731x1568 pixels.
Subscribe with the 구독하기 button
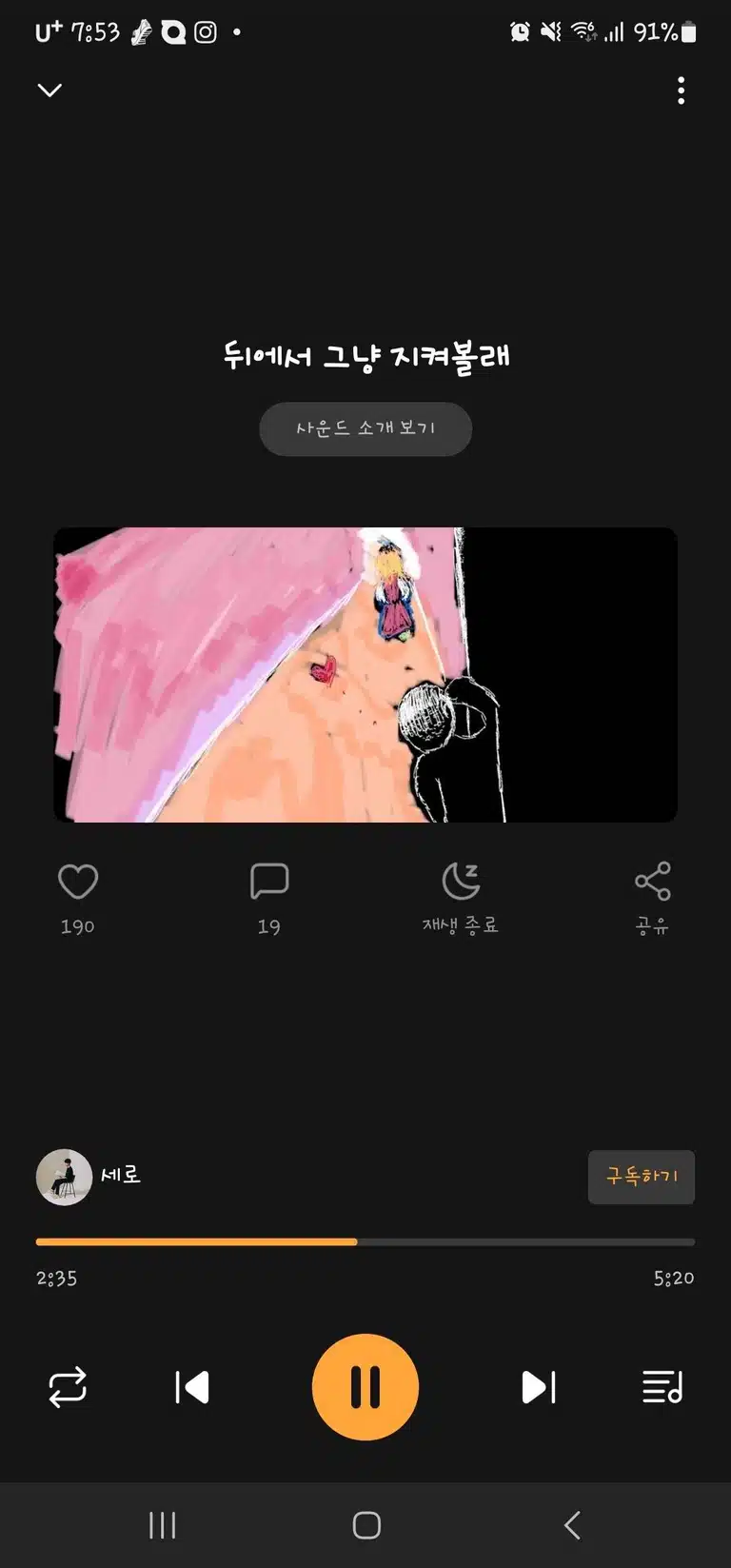(x=642, y=1177)
